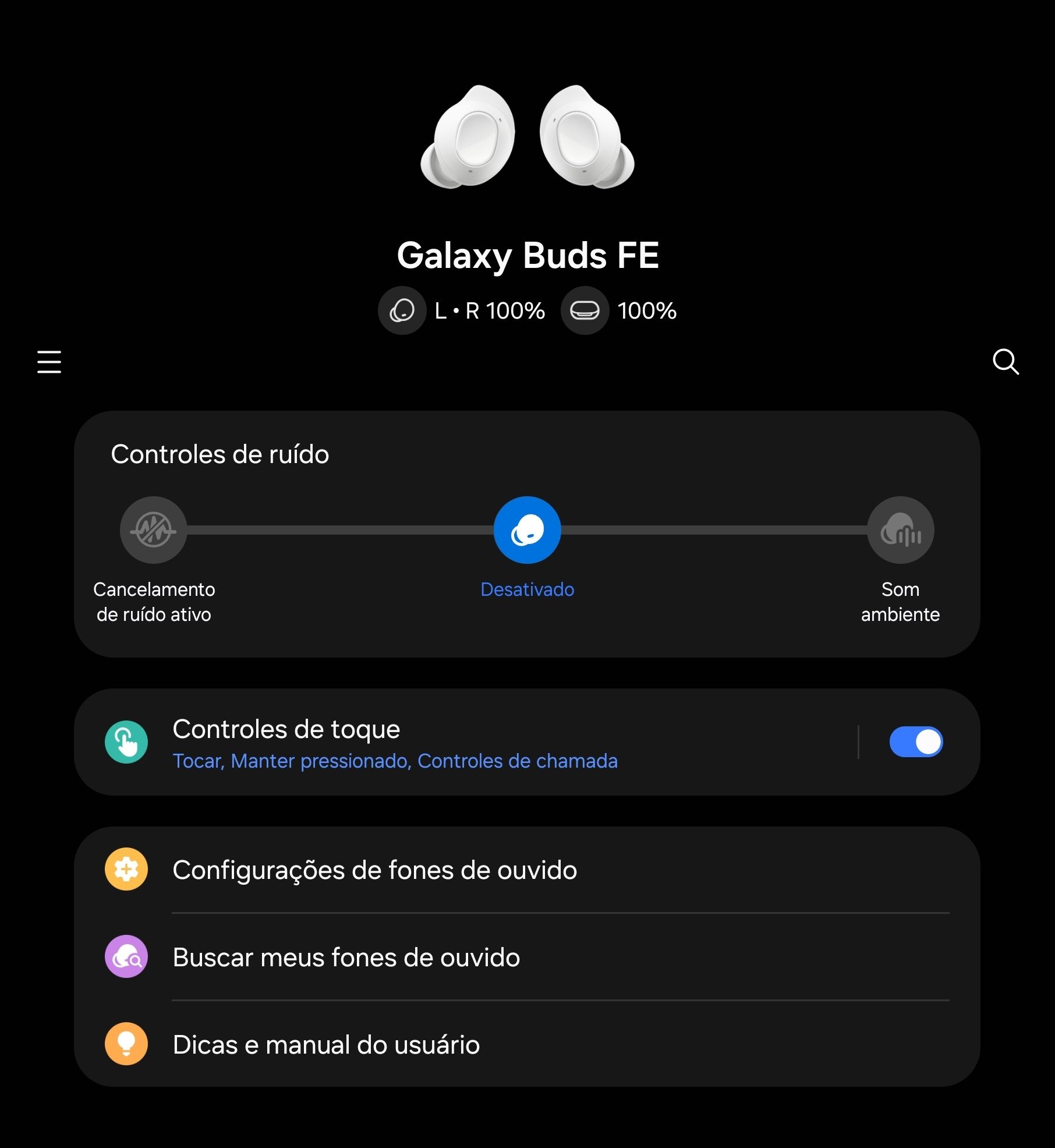Open the search magnifier icon

(x=1005, y=362)
